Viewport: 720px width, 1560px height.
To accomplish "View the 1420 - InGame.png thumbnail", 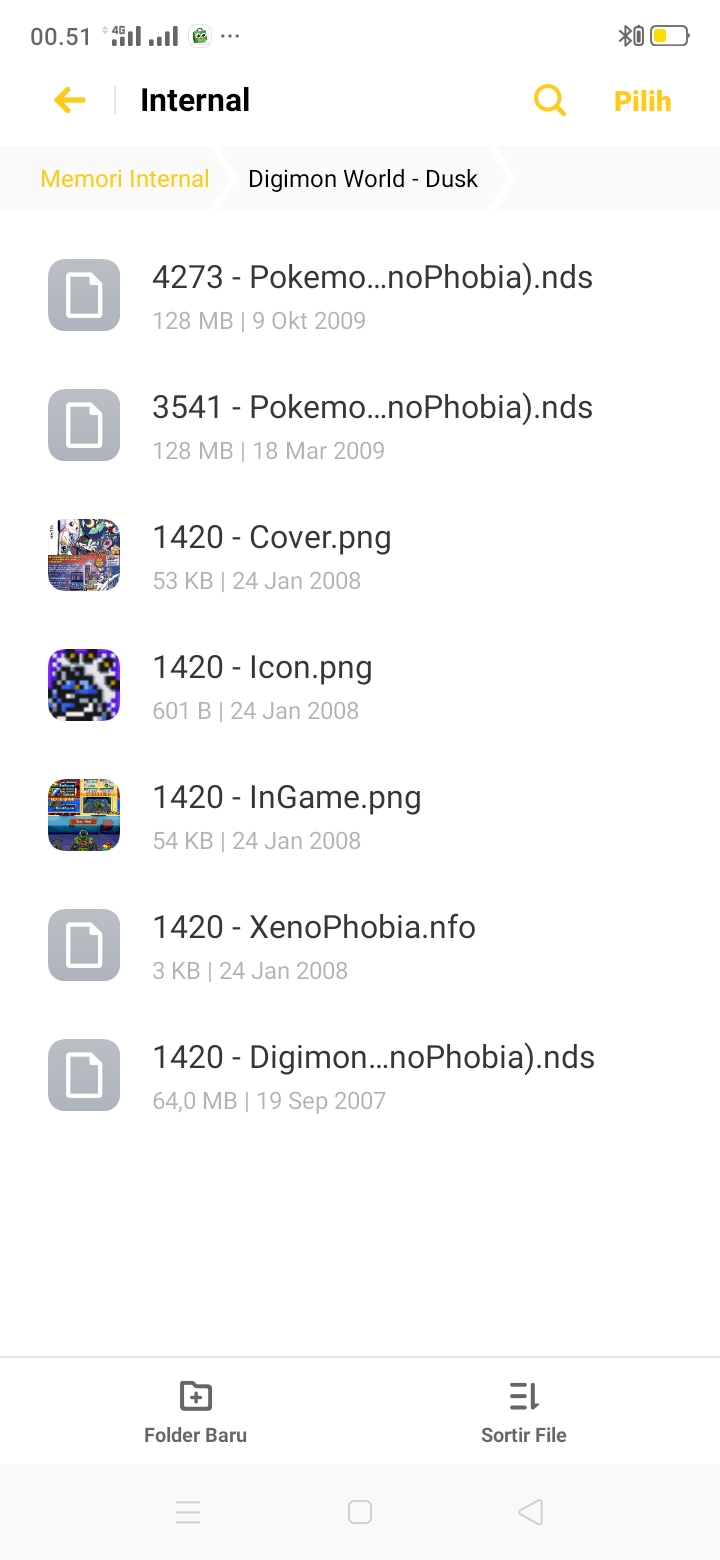I will (84, 815).
